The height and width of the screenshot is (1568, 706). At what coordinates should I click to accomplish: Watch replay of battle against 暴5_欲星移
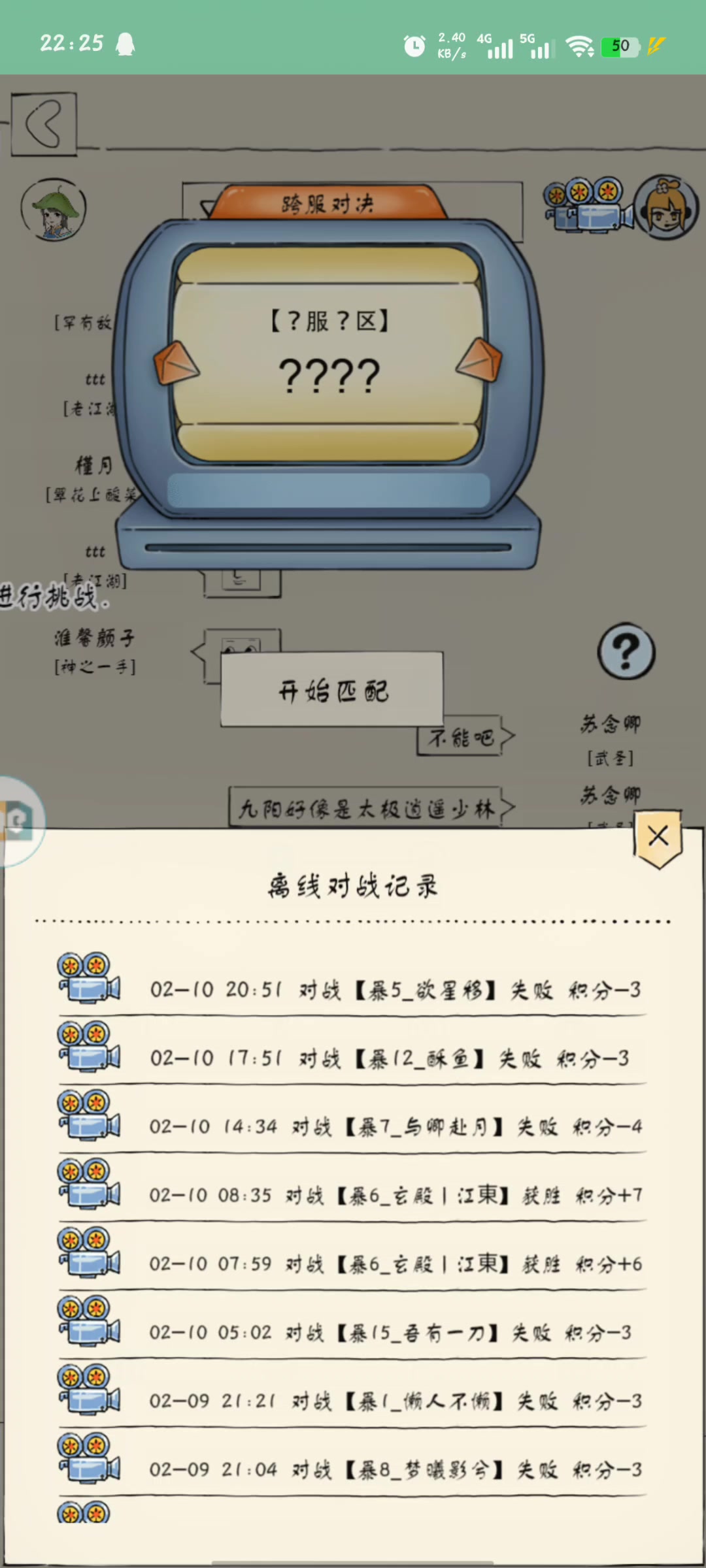89,977
